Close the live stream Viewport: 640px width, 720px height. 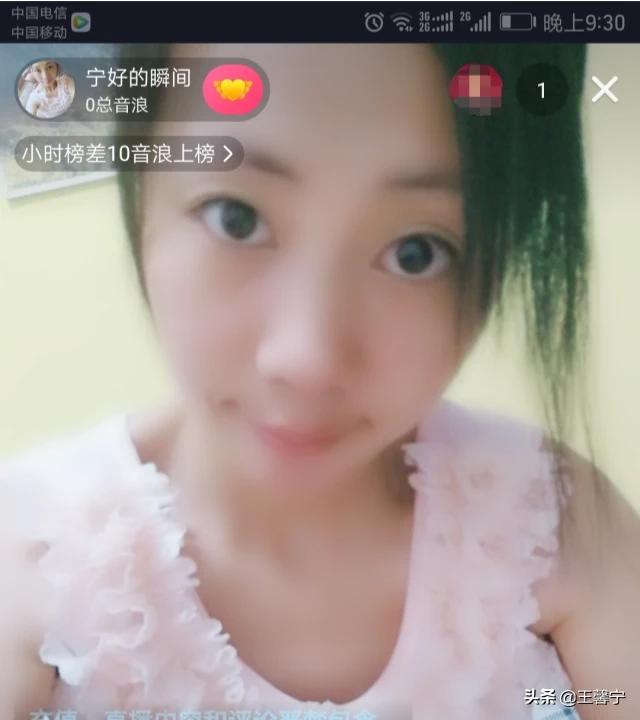coord(604,90)
